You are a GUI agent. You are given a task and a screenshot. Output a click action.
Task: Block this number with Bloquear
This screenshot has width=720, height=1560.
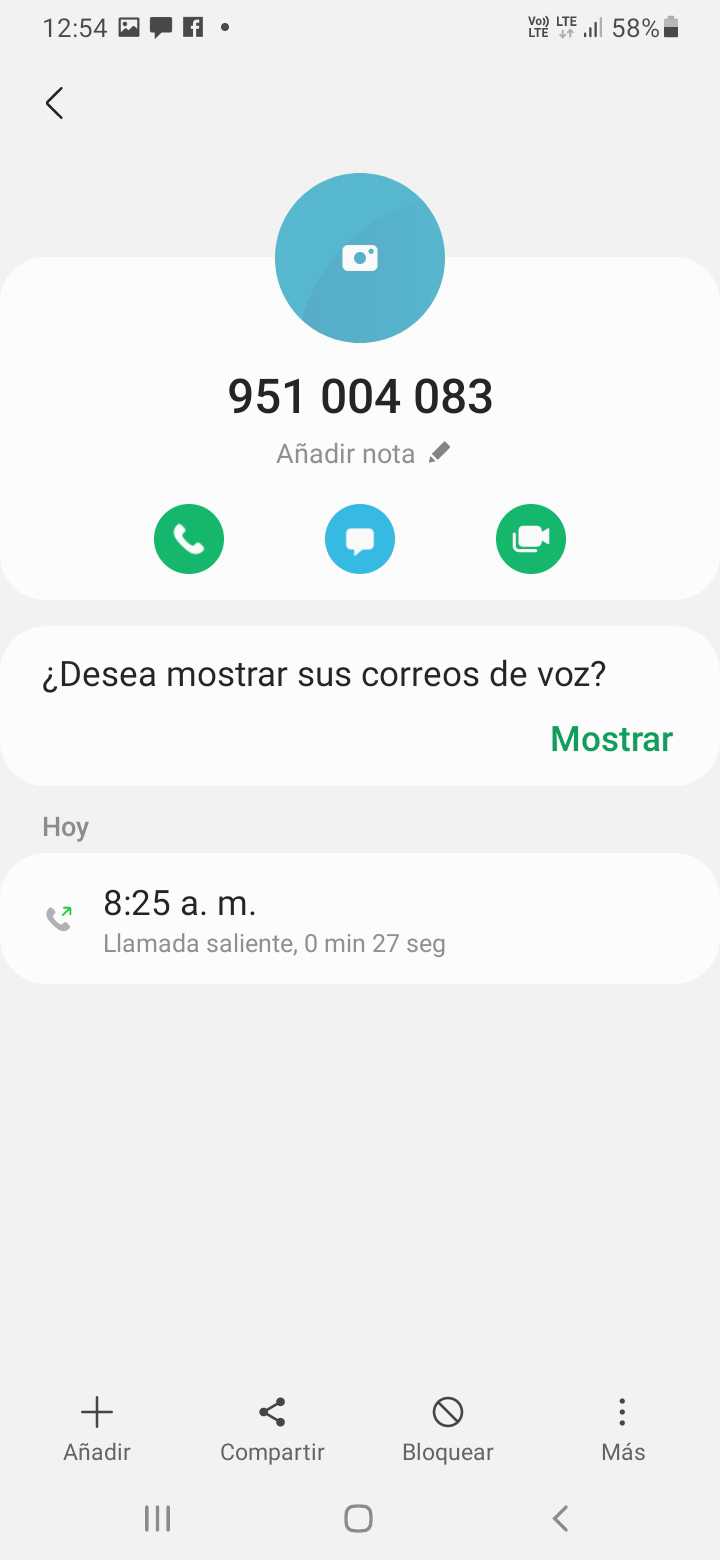tap(447, 1430)
